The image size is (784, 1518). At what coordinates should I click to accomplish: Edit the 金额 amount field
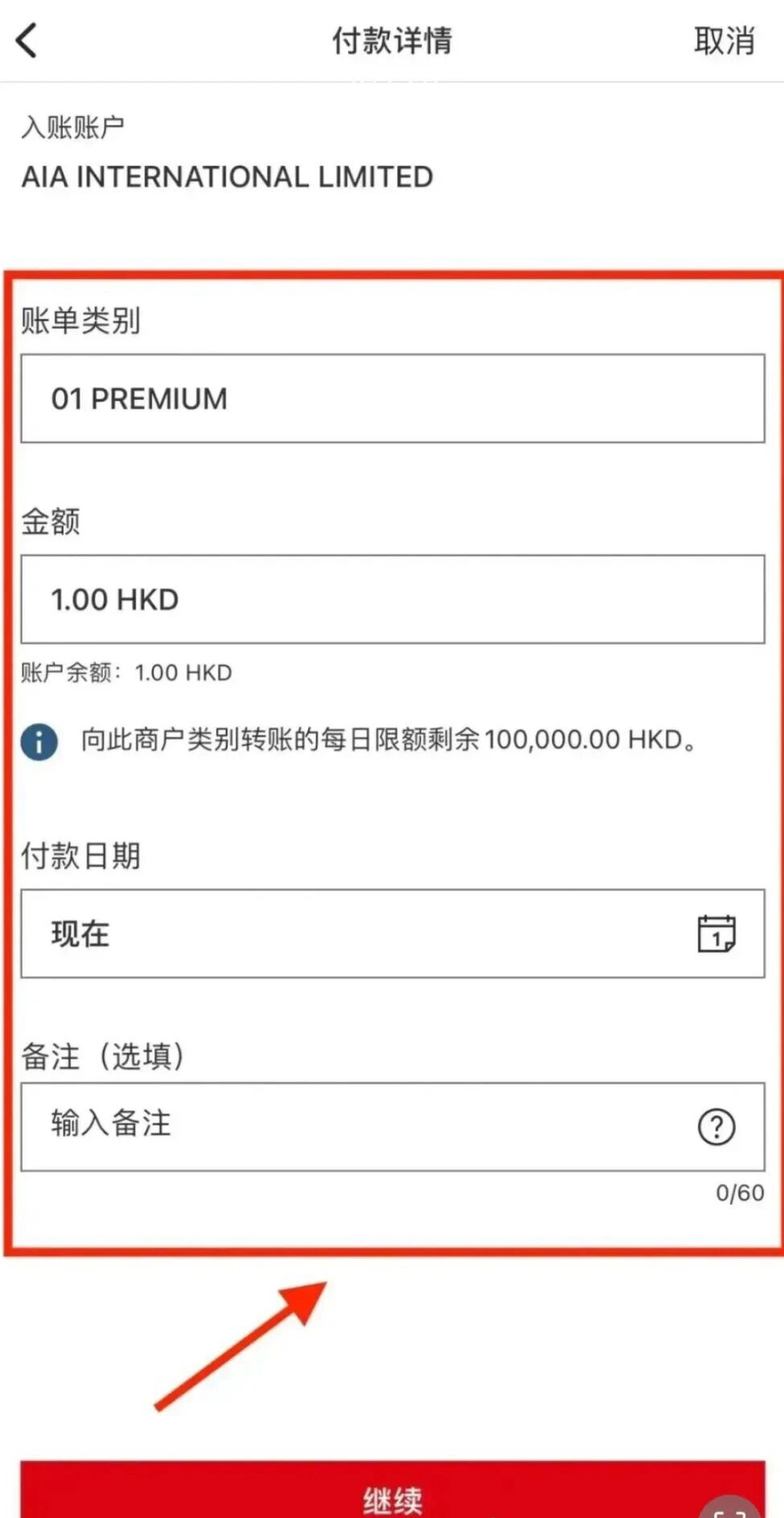click(392, 599)
